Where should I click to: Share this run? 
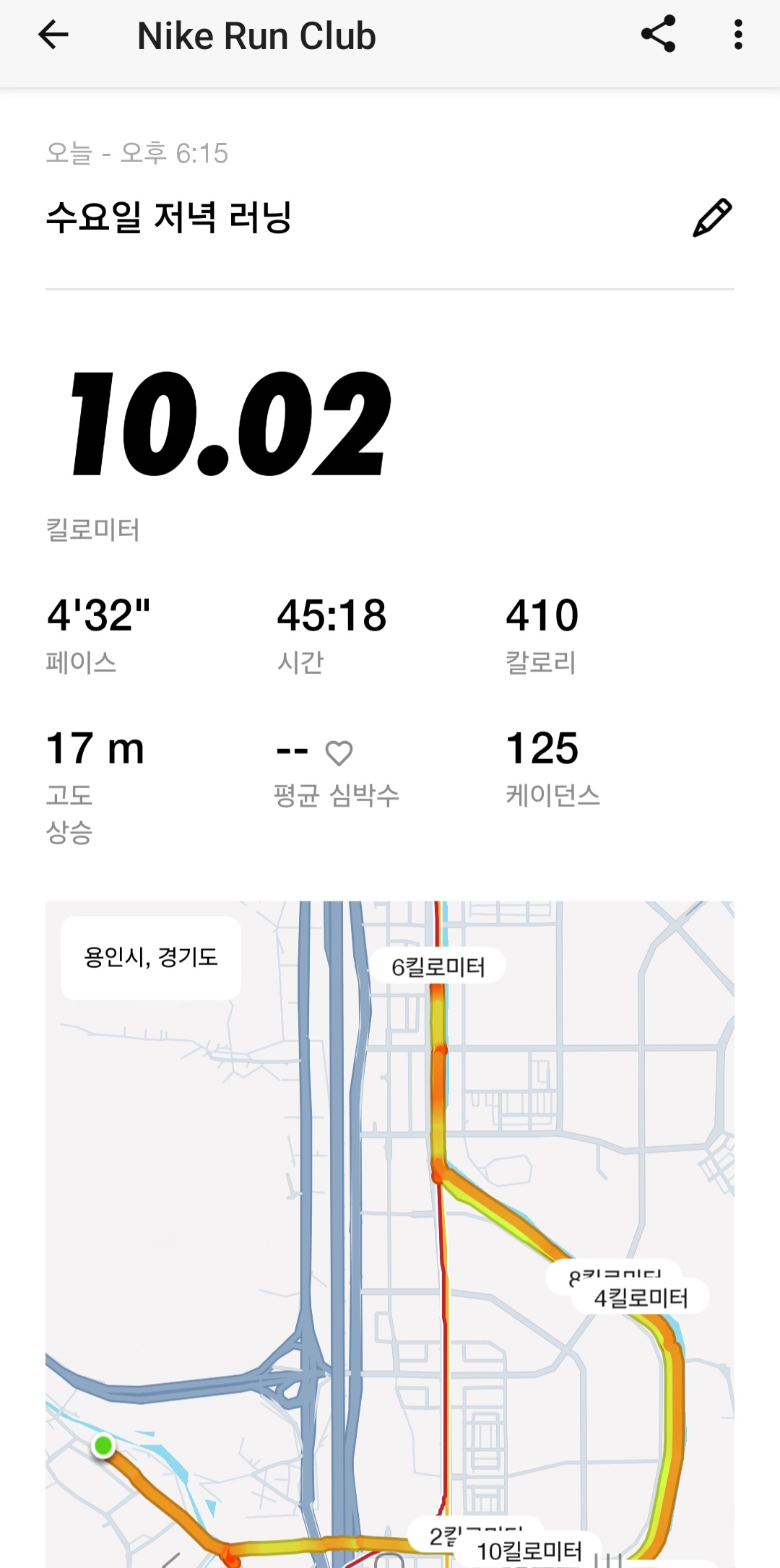(x=658, y=35)
